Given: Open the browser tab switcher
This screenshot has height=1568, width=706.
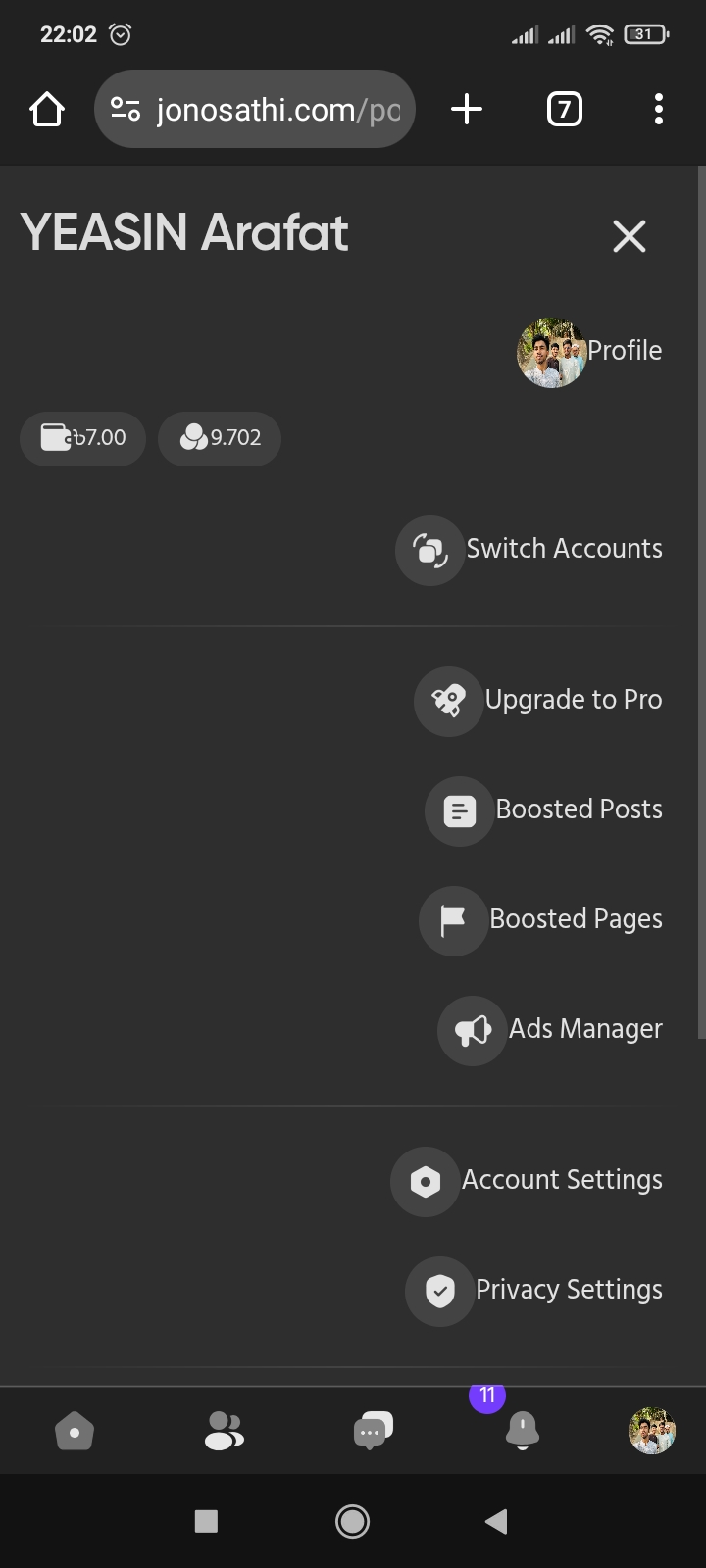Looking at the screenshot, I should (x=564, y=109).
